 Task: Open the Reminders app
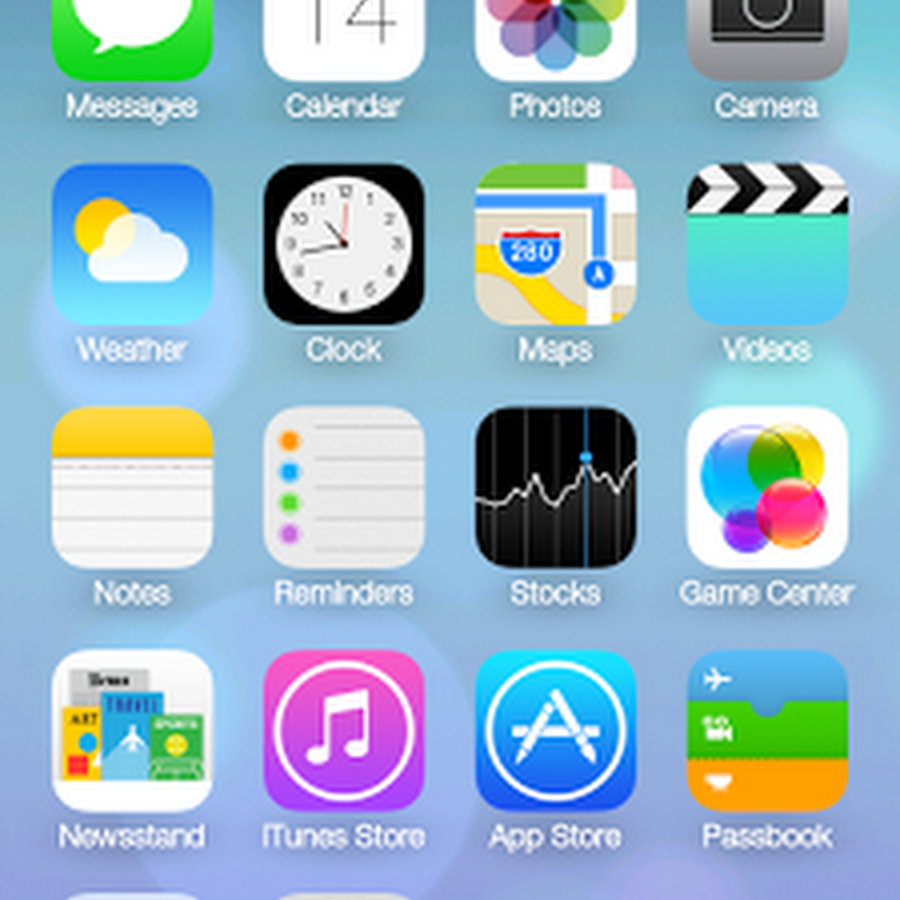tap(344, 487)
